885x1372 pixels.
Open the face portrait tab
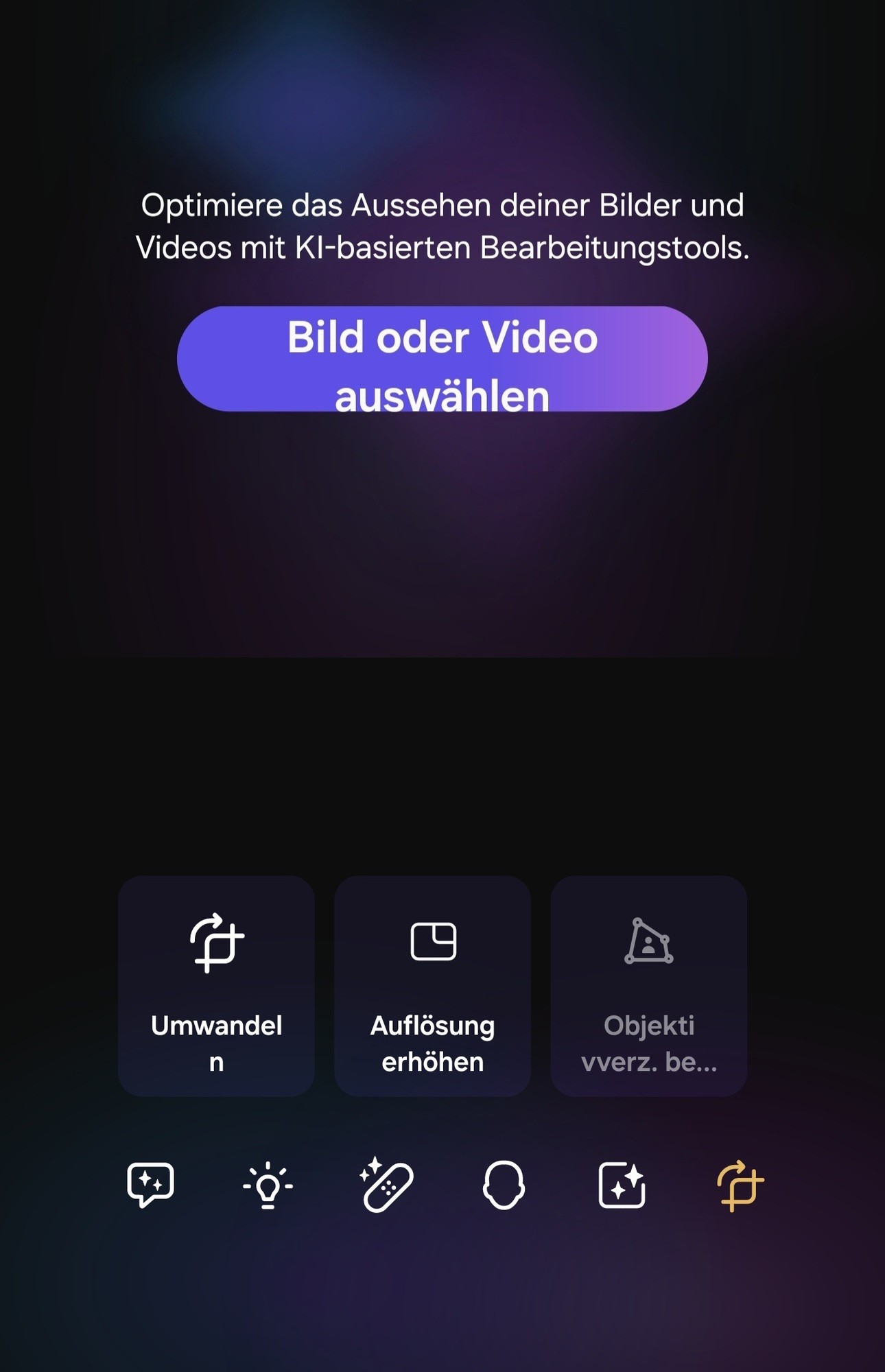504,1185
